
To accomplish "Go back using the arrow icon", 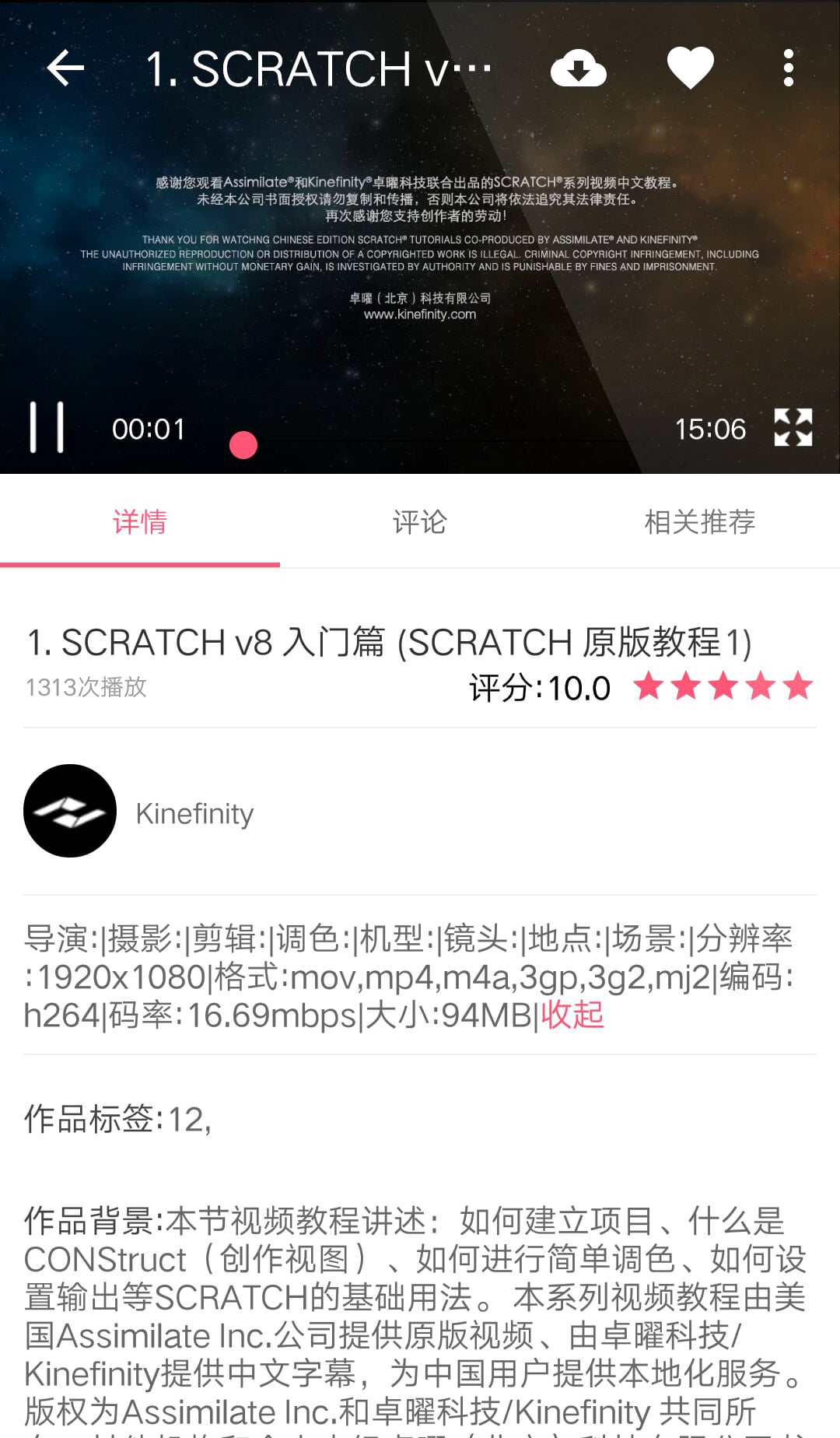I will (65, 68).
